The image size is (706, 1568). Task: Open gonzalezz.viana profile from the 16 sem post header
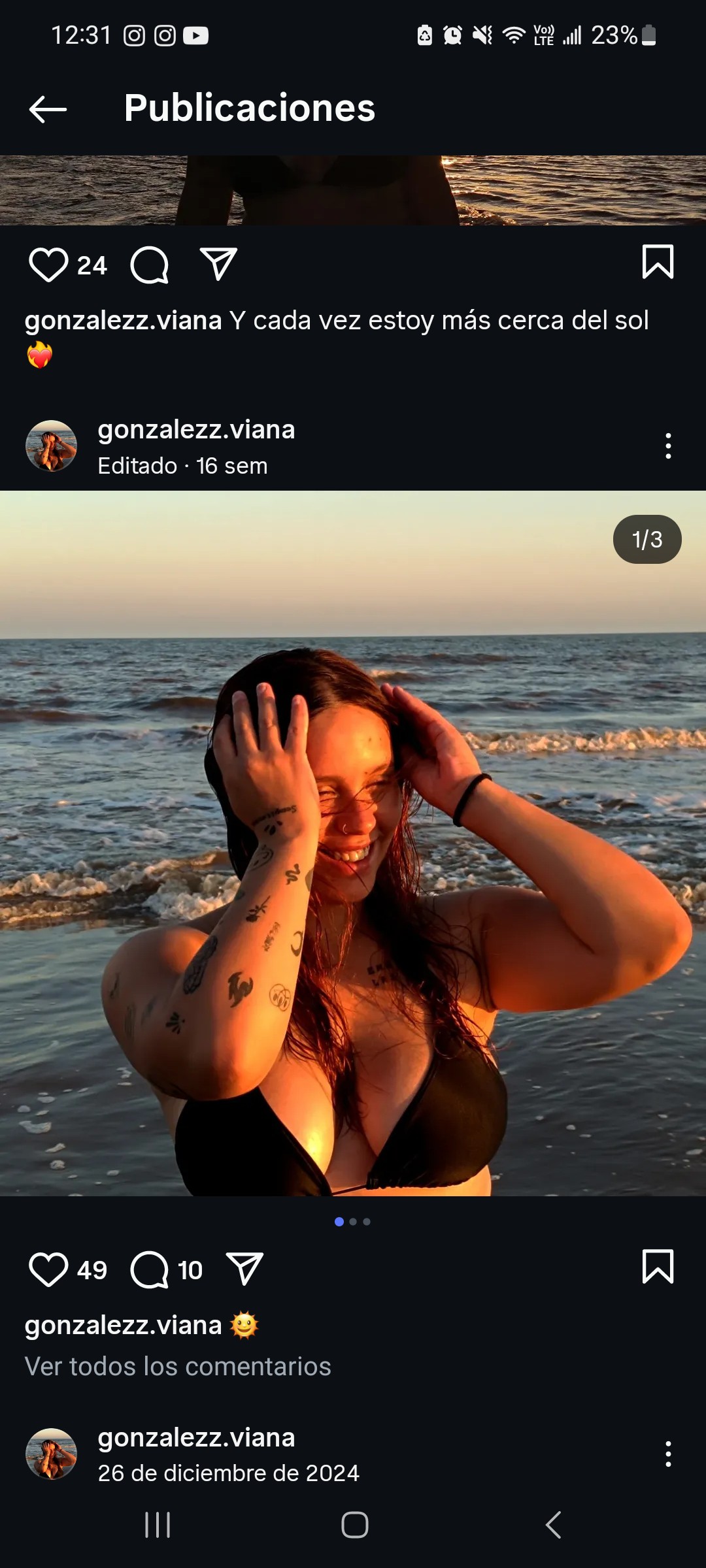[196, 430]
